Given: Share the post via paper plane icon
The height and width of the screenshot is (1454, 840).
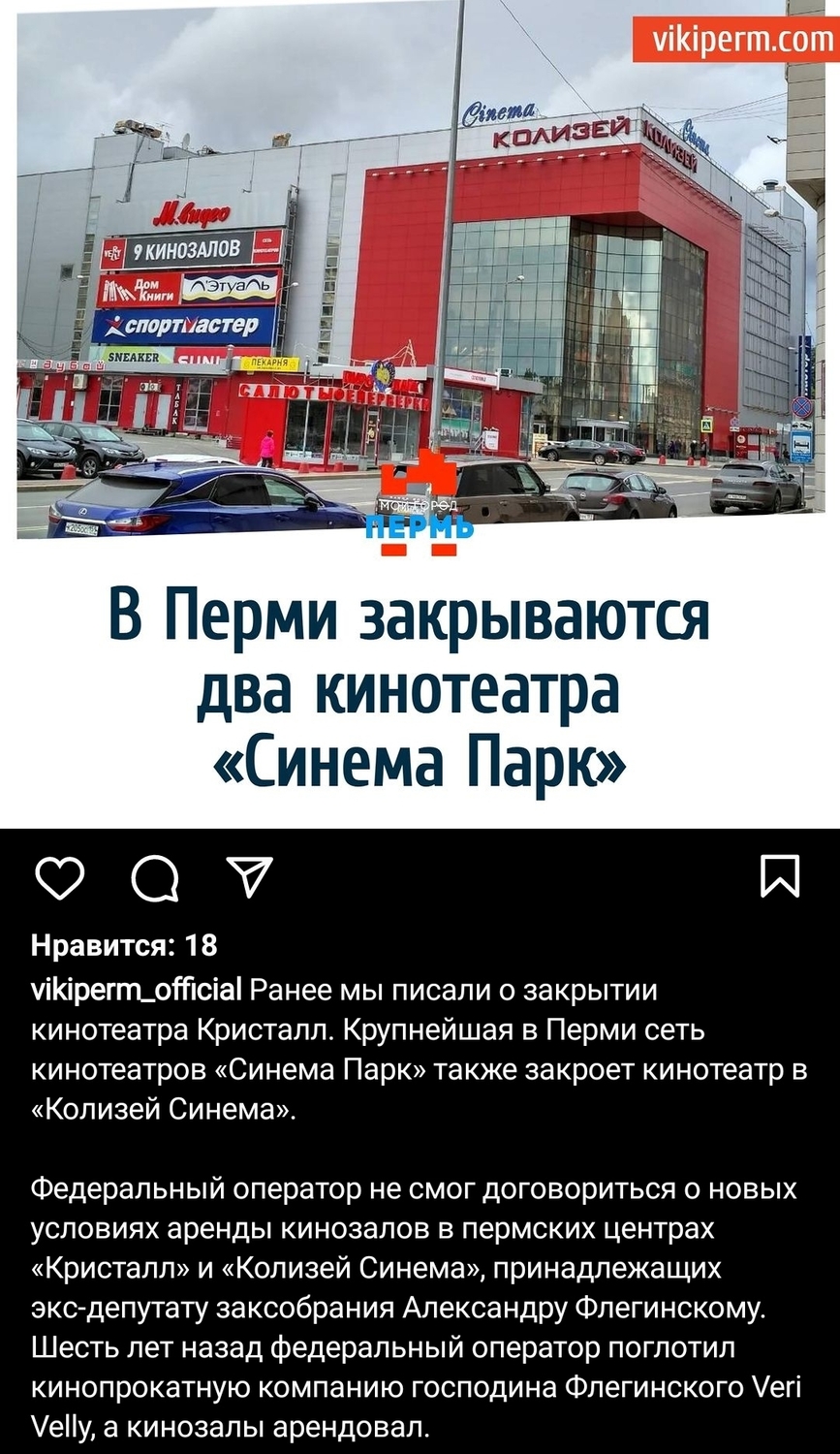Looking at the screenshot, I should tap(249, 877).
